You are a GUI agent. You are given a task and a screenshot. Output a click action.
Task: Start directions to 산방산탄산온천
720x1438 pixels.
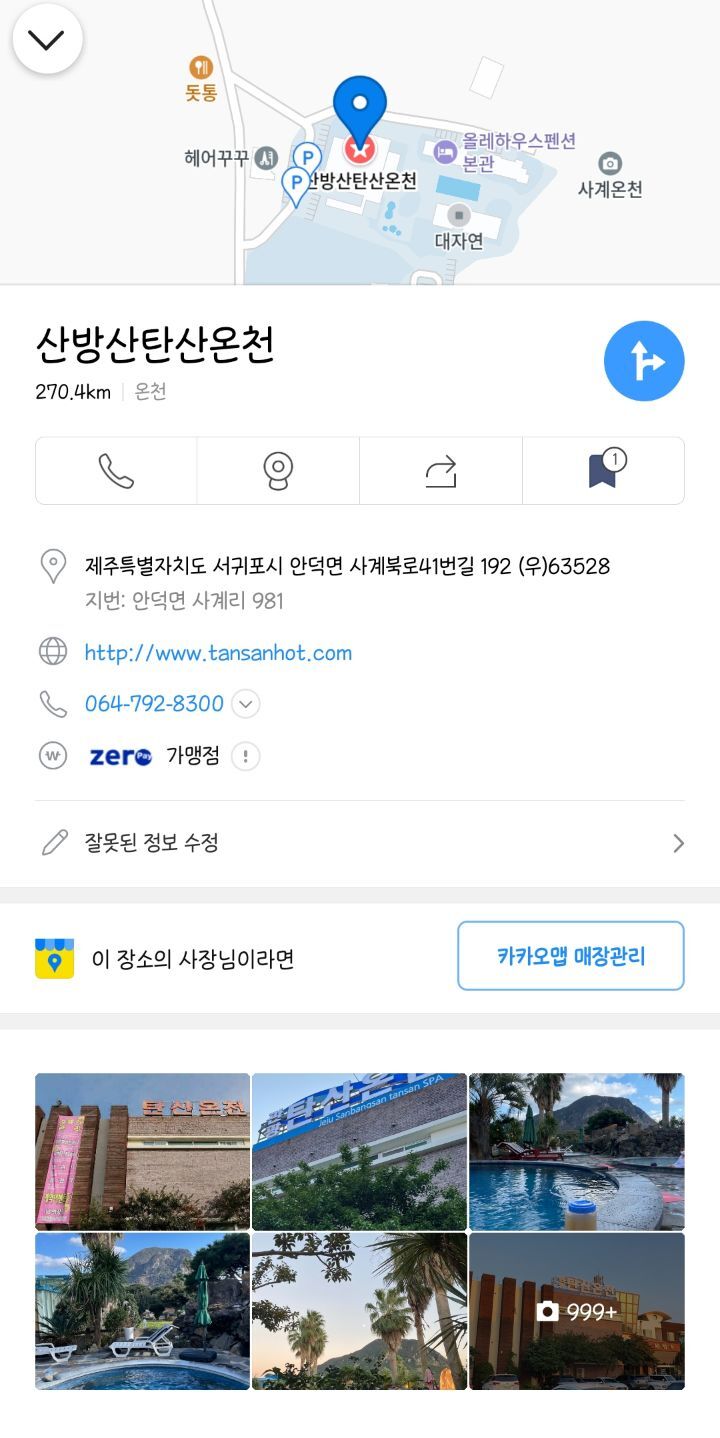click(644, 361)
